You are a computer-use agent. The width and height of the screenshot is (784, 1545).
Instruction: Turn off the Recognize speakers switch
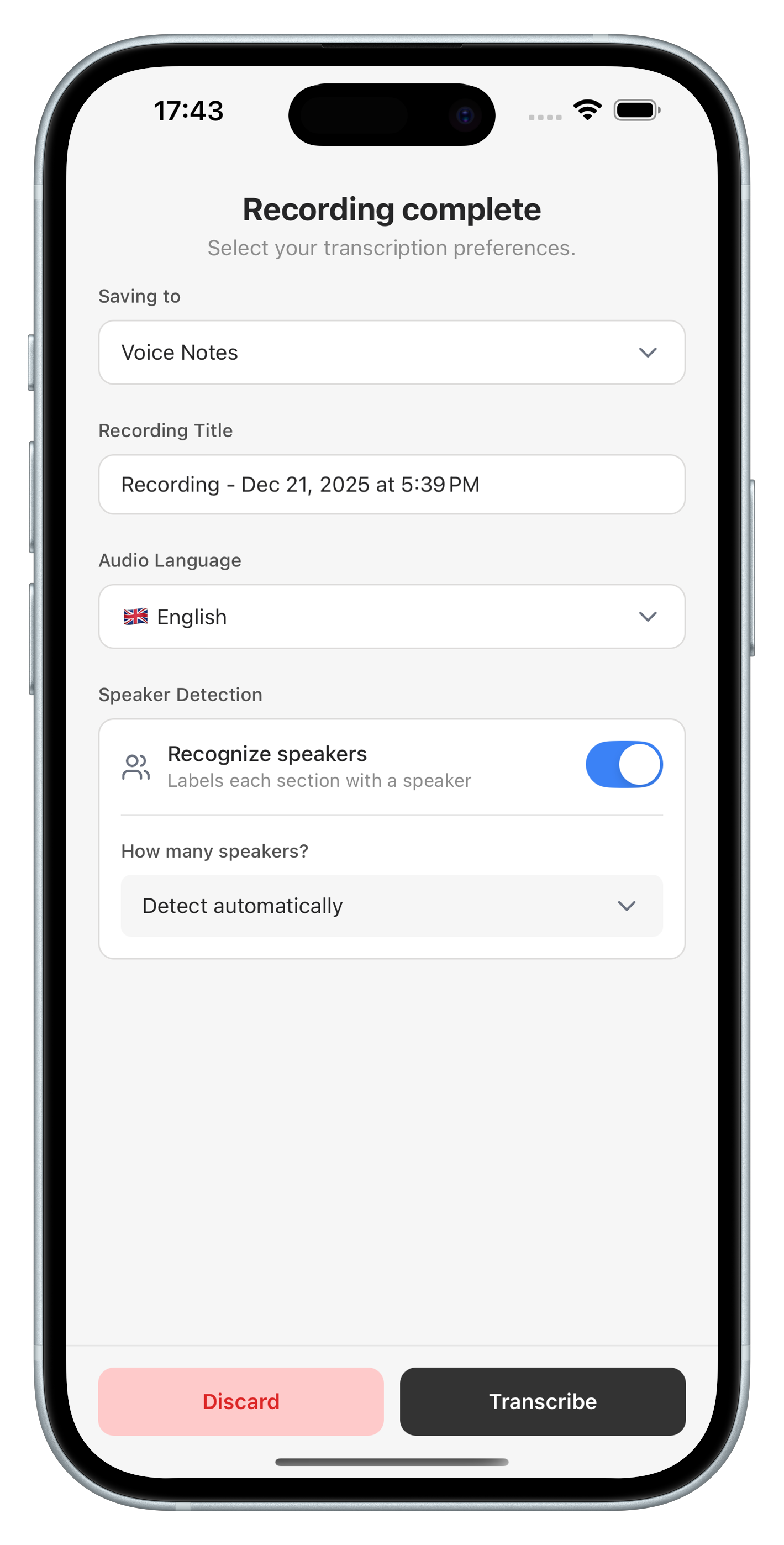pyautogui.click(x=623, y=764)
